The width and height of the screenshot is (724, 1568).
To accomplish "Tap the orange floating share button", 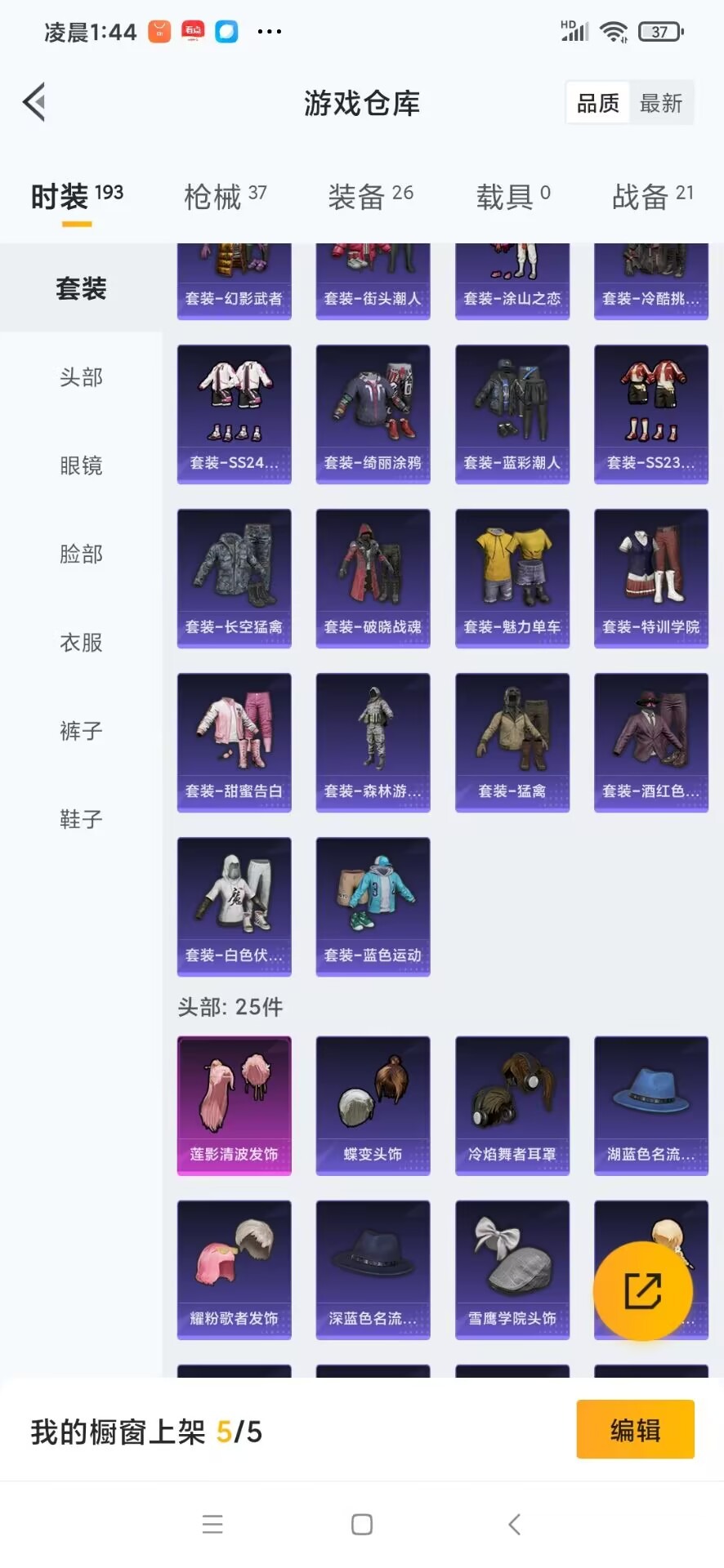I will [x=643, y=1291].
